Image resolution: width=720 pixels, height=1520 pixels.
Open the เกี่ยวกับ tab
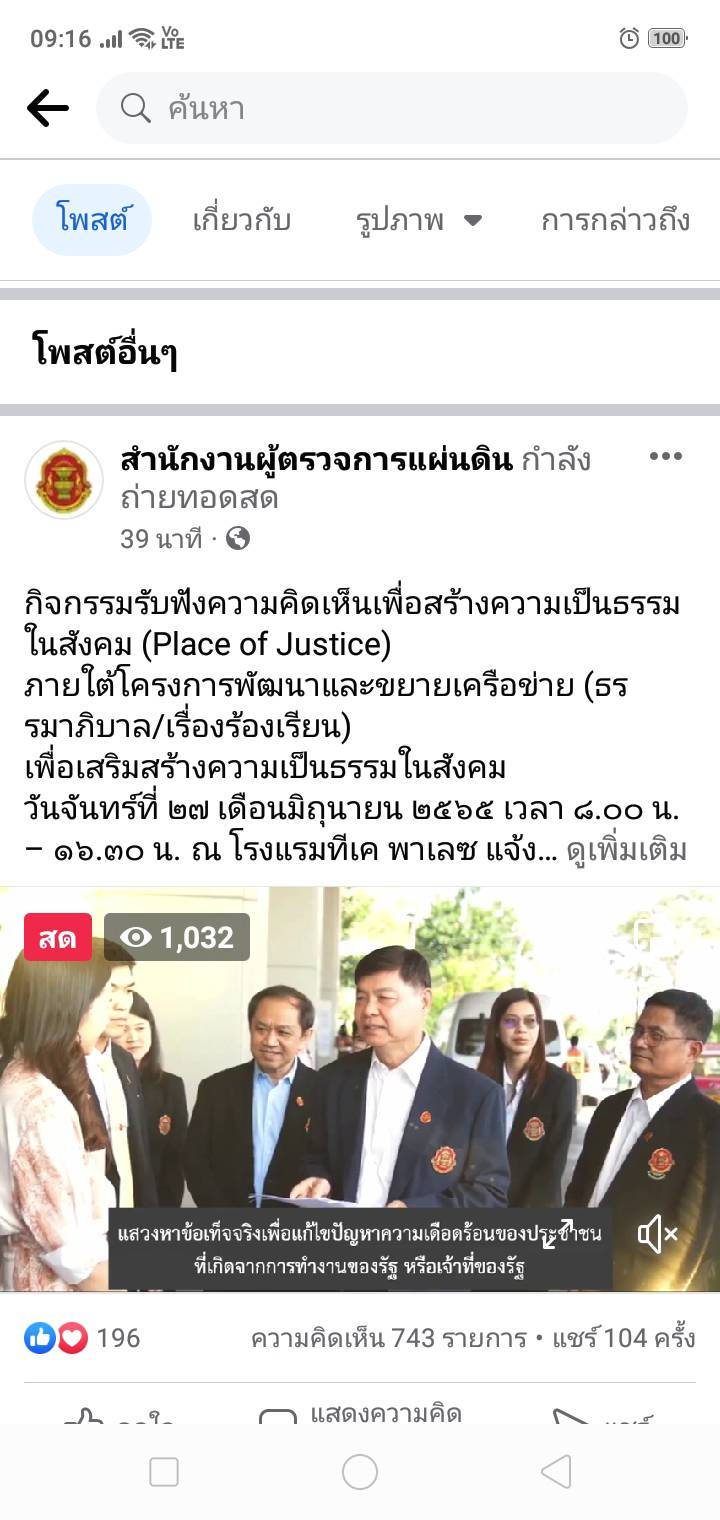point(241,220)
